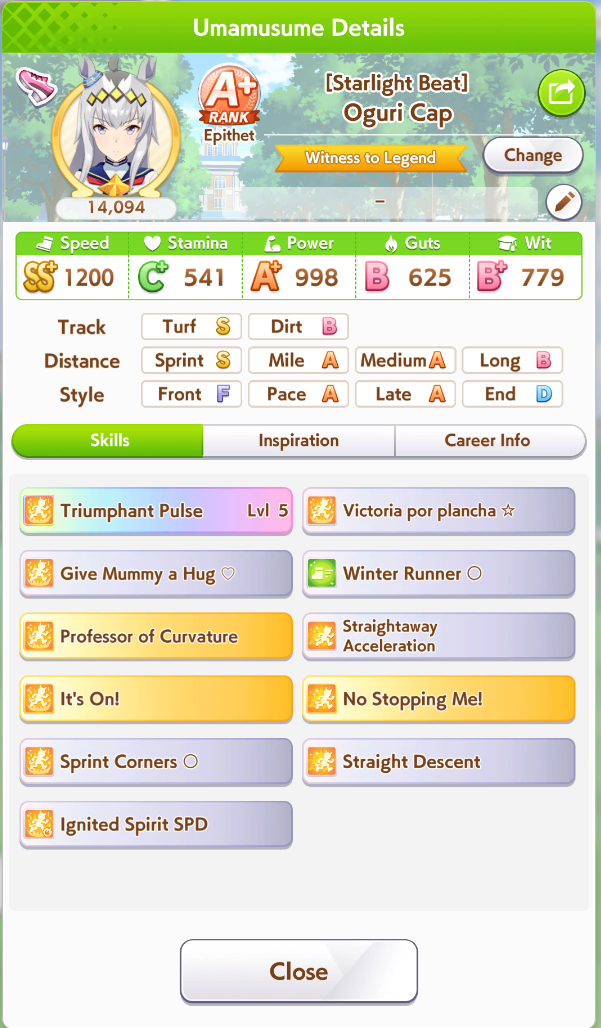Share this Umamusume's details
The width and height of the screenshot is (601, 1028).
tap(561, 93)
